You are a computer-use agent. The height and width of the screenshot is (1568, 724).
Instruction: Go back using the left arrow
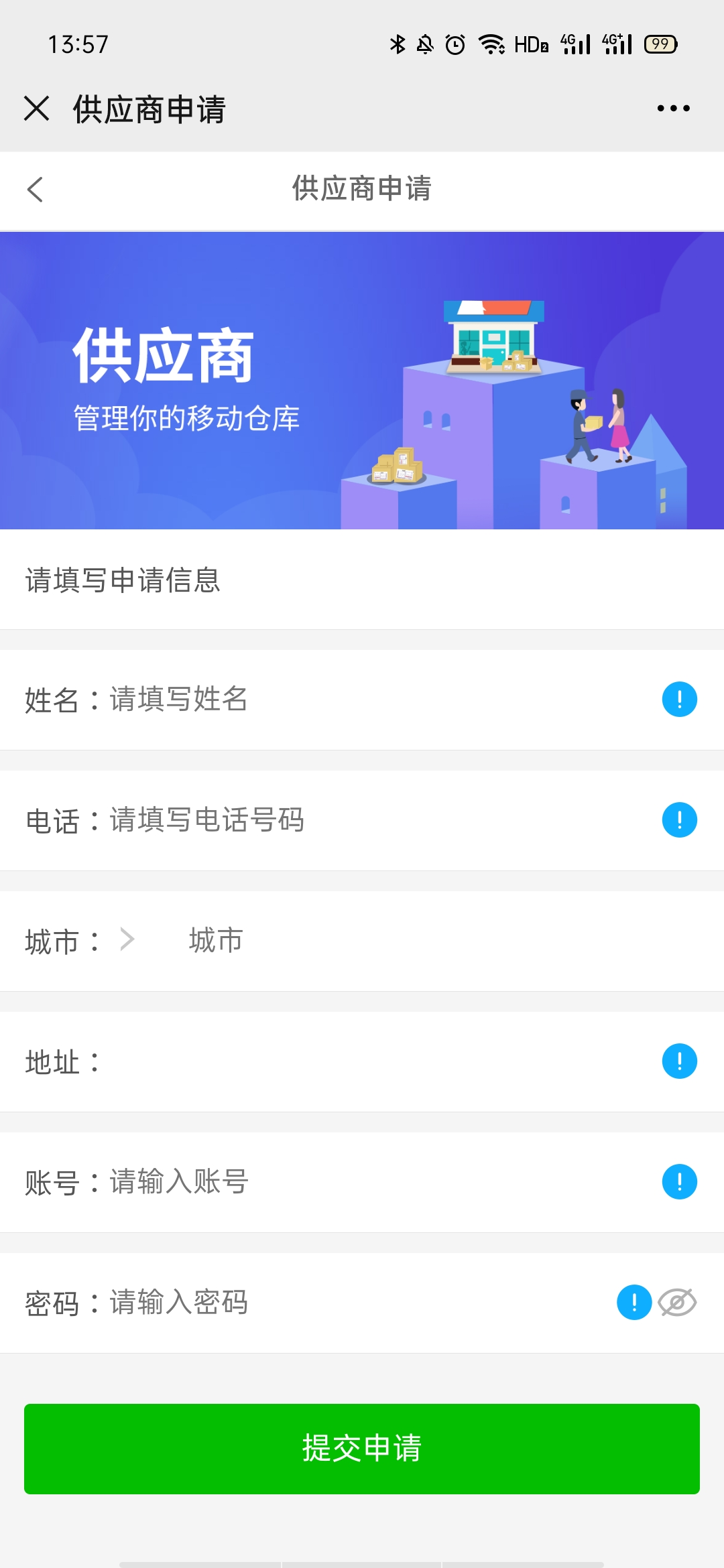point(36,190)
